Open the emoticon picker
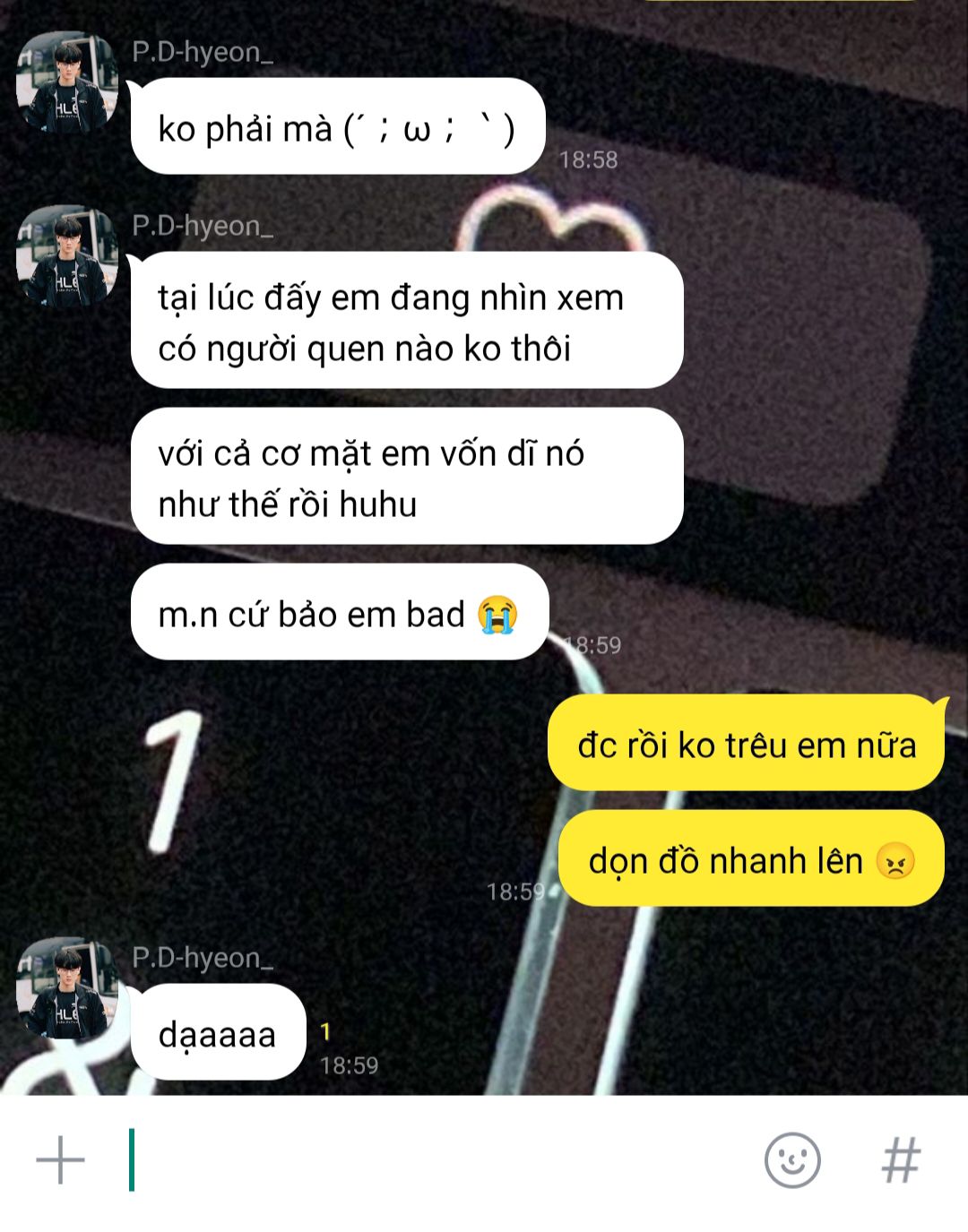968x1232 pixels. coord(791,1159)
